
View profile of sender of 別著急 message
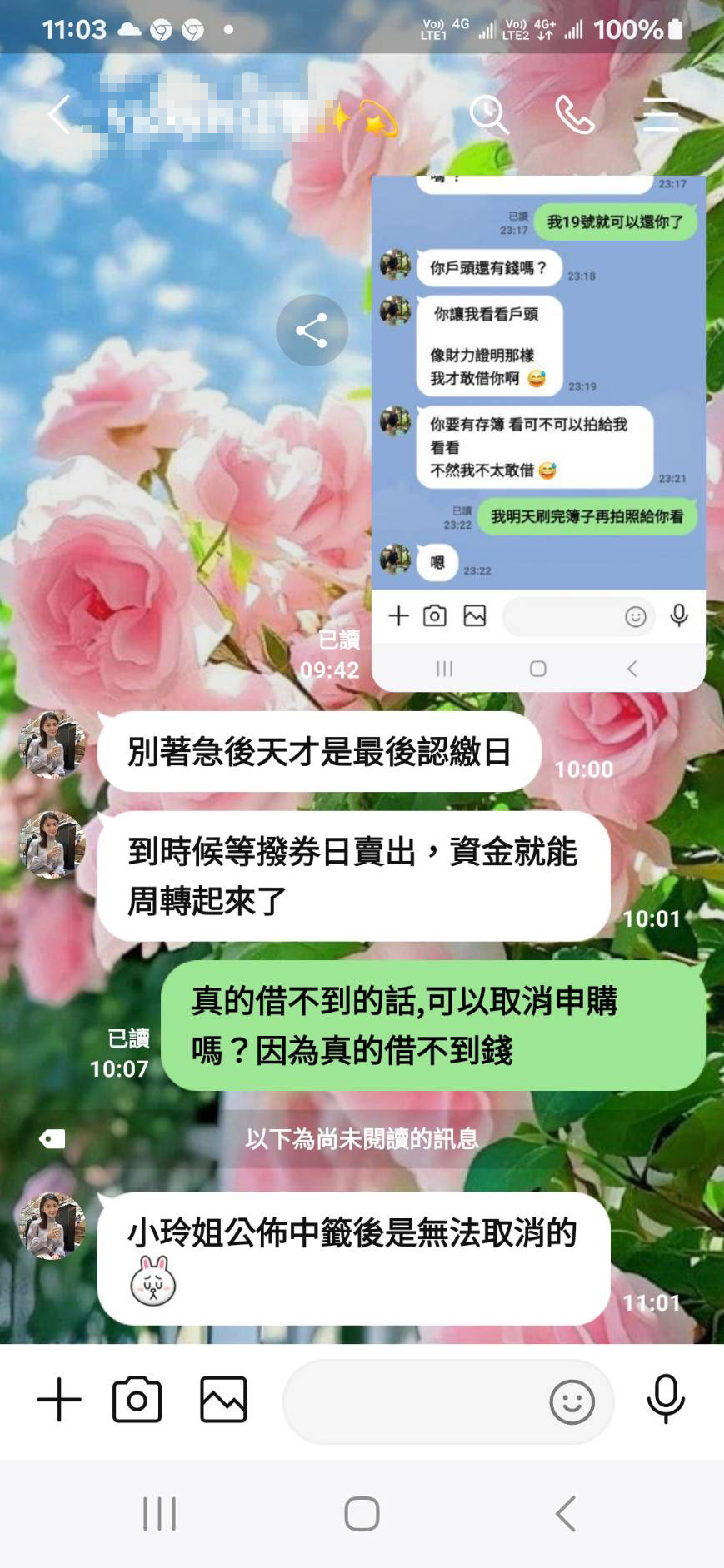tap(52, 744)
